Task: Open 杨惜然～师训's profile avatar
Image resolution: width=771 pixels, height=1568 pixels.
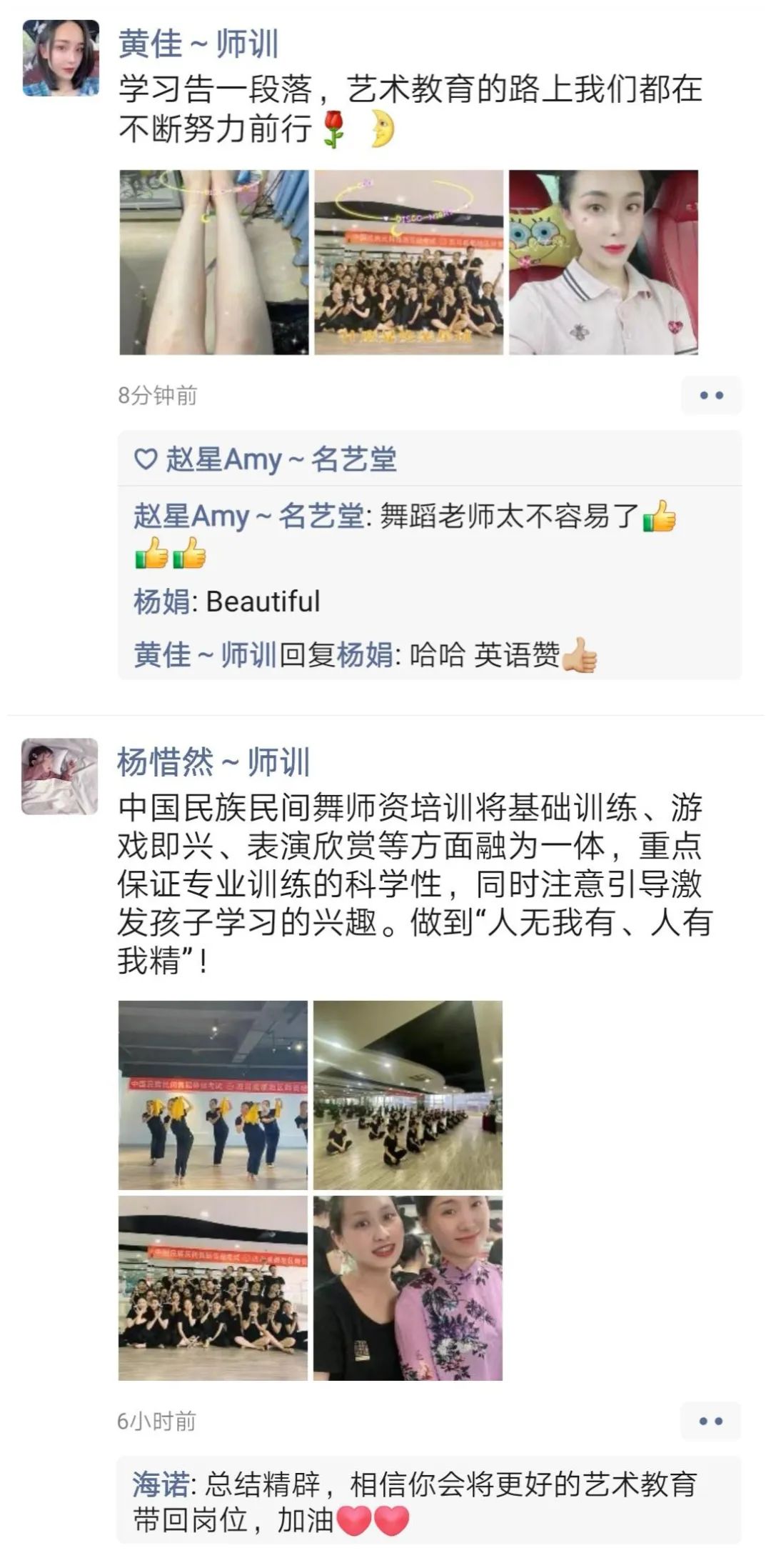Action: click(60, 776)
